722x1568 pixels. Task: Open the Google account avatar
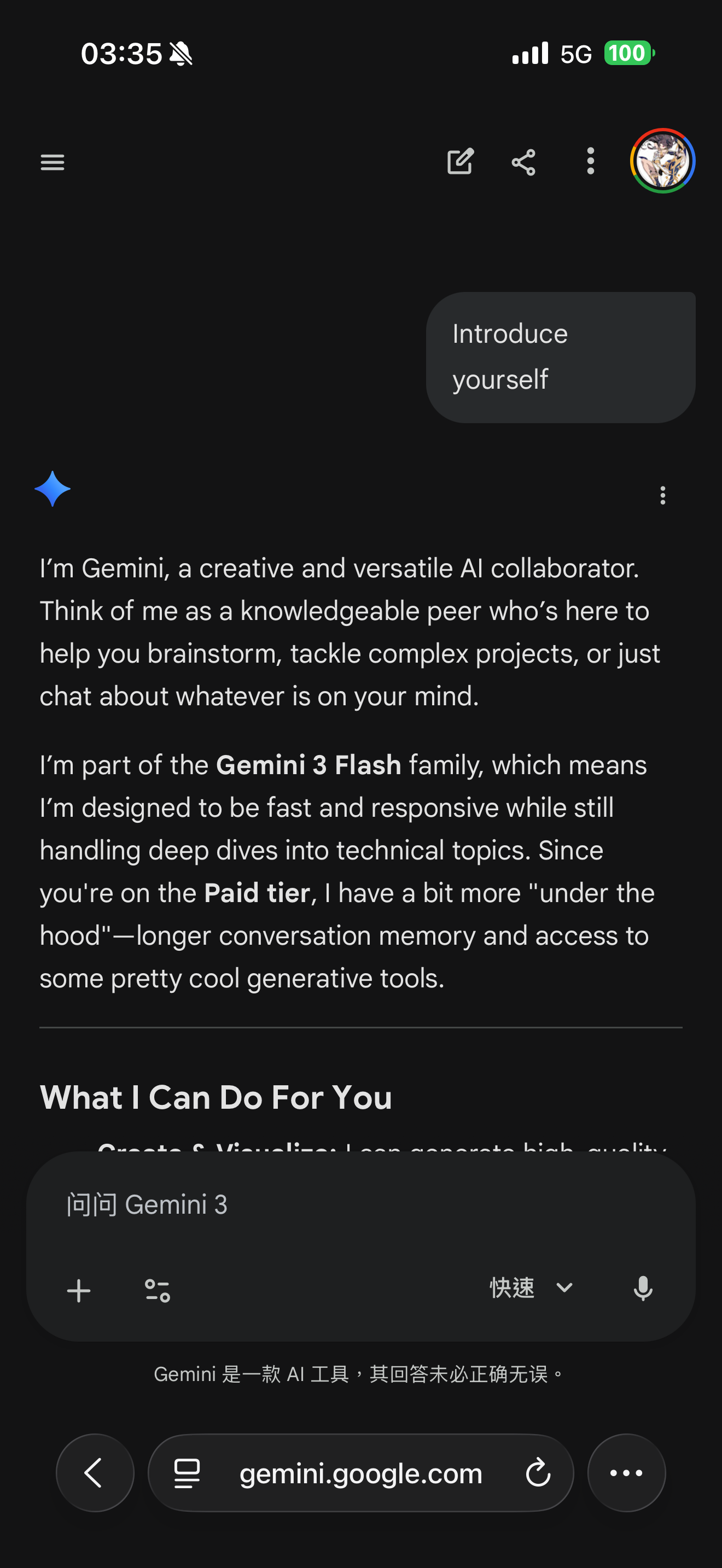(662, 161)
